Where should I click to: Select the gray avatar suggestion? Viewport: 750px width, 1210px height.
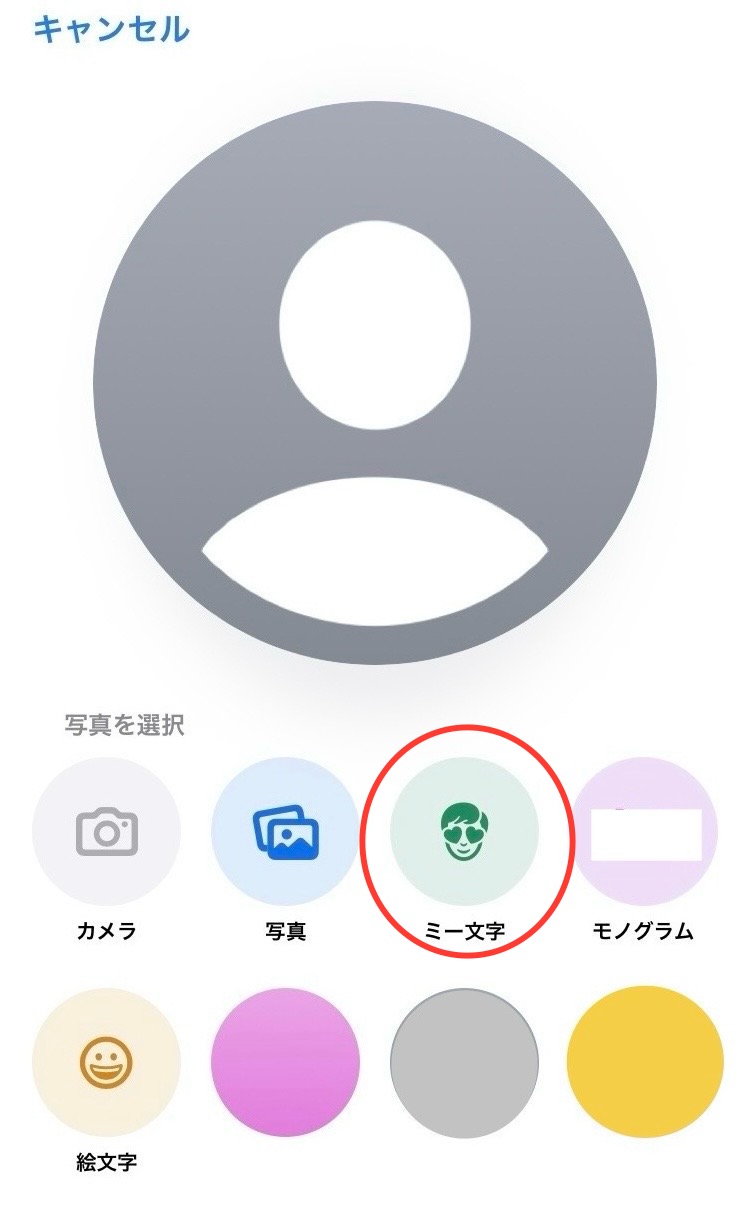click(x=464, y=1062)
